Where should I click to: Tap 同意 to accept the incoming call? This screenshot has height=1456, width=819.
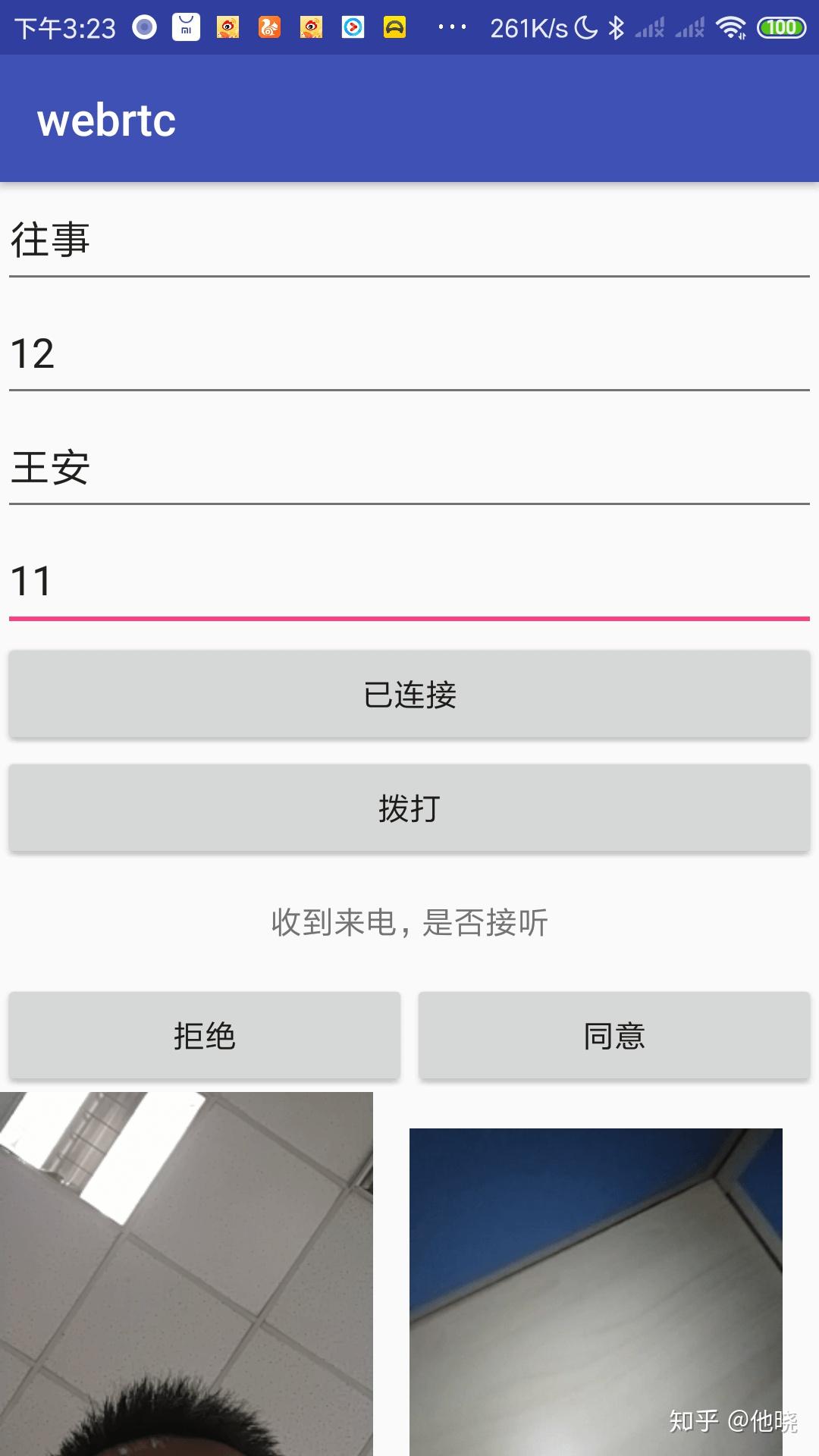coord(615,1035)
